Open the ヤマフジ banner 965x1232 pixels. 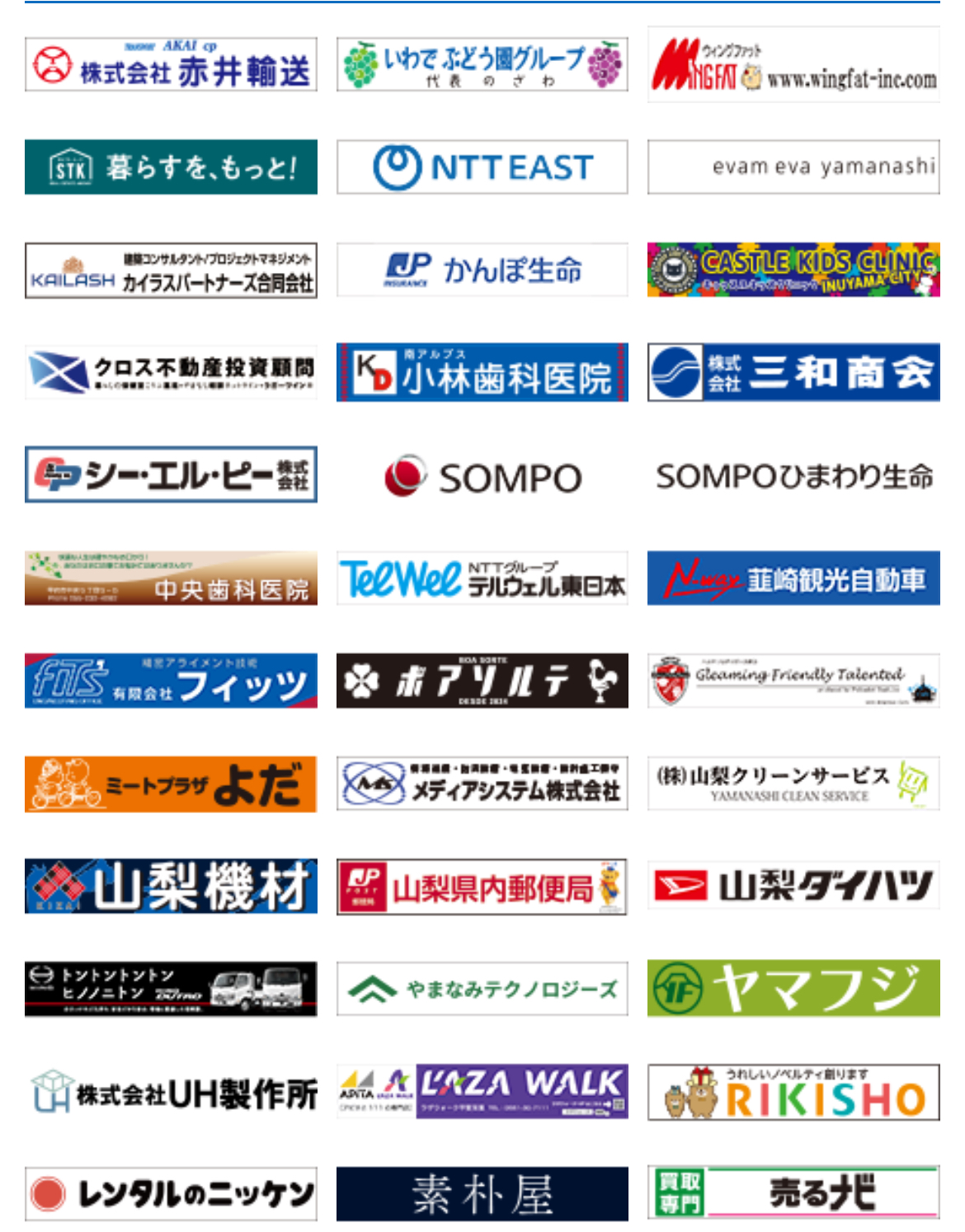[x=793, y=989]
